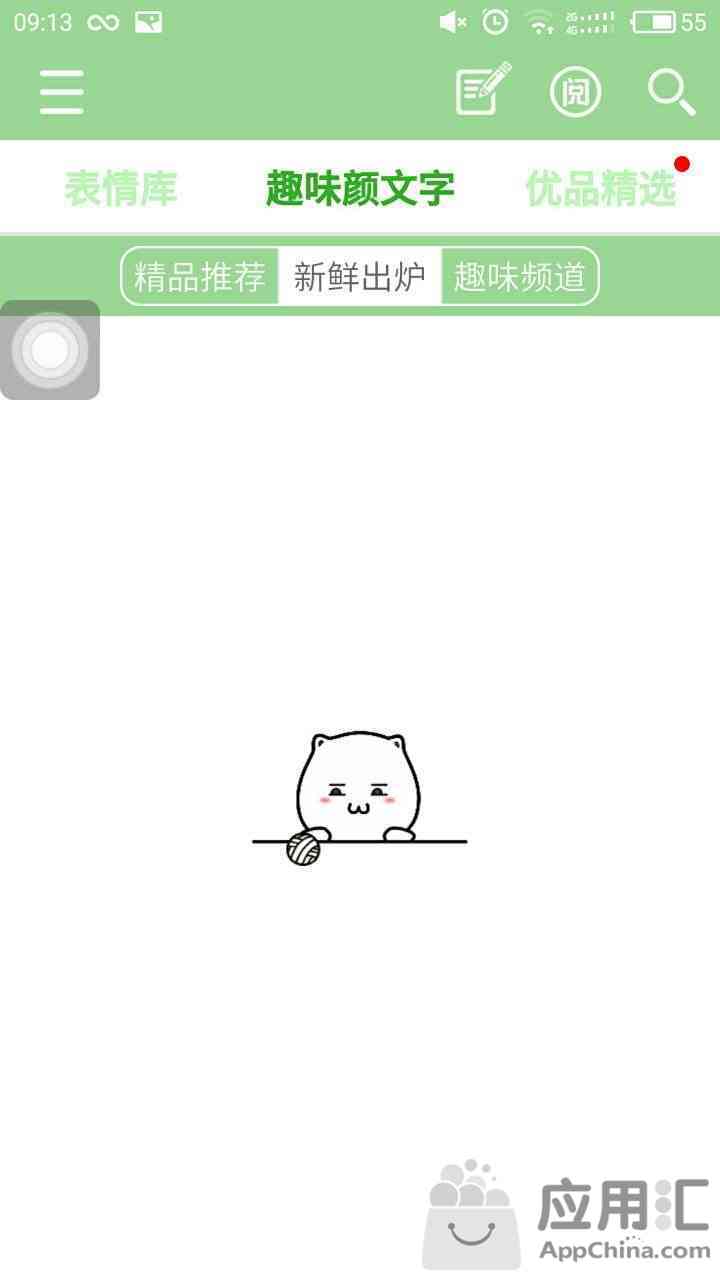Select the 精品推荐 segment
Image resolution: width=720 pixels, height=1280 pixels.
[200, 276]
